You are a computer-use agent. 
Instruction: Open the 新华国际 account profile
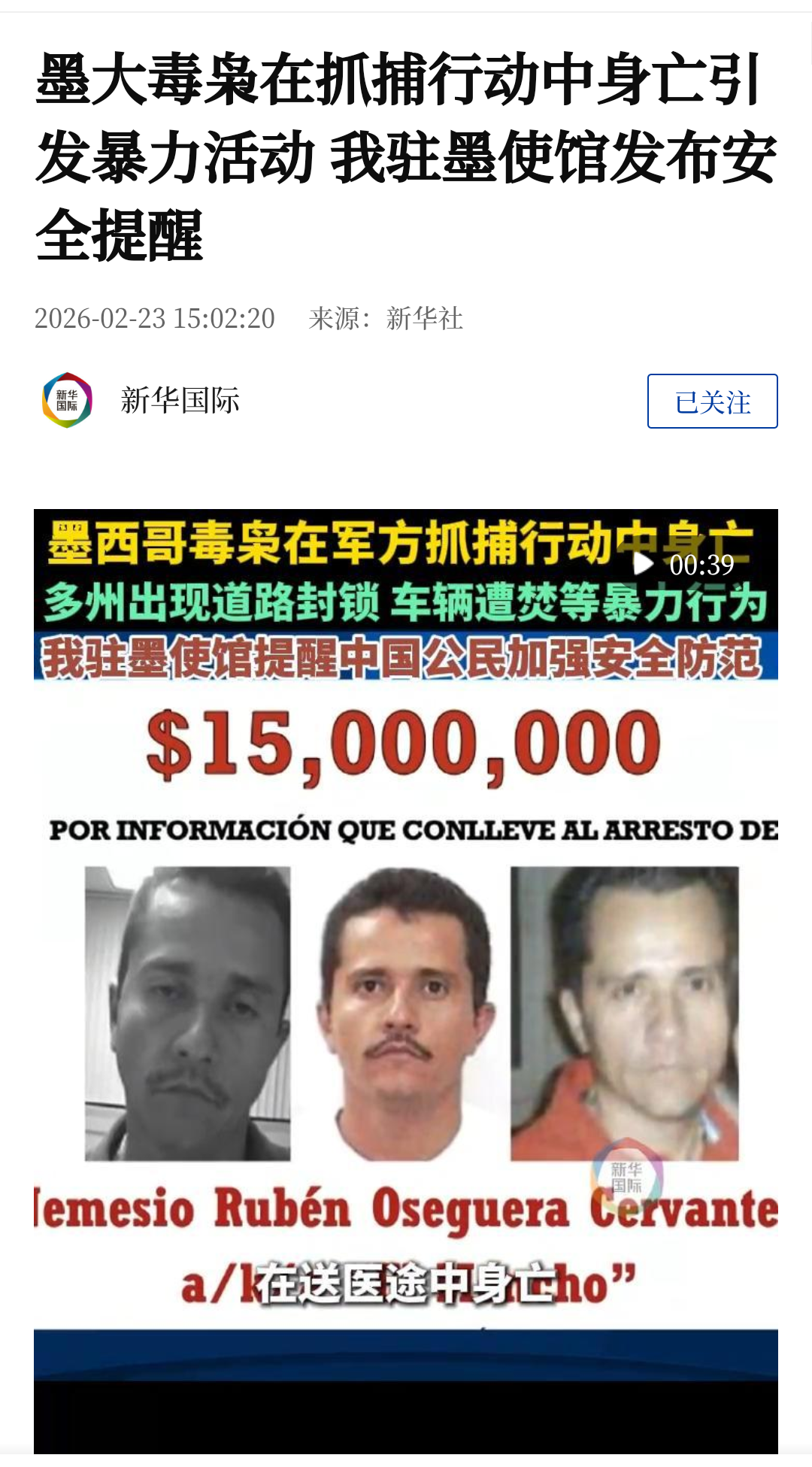click(179, 400)
